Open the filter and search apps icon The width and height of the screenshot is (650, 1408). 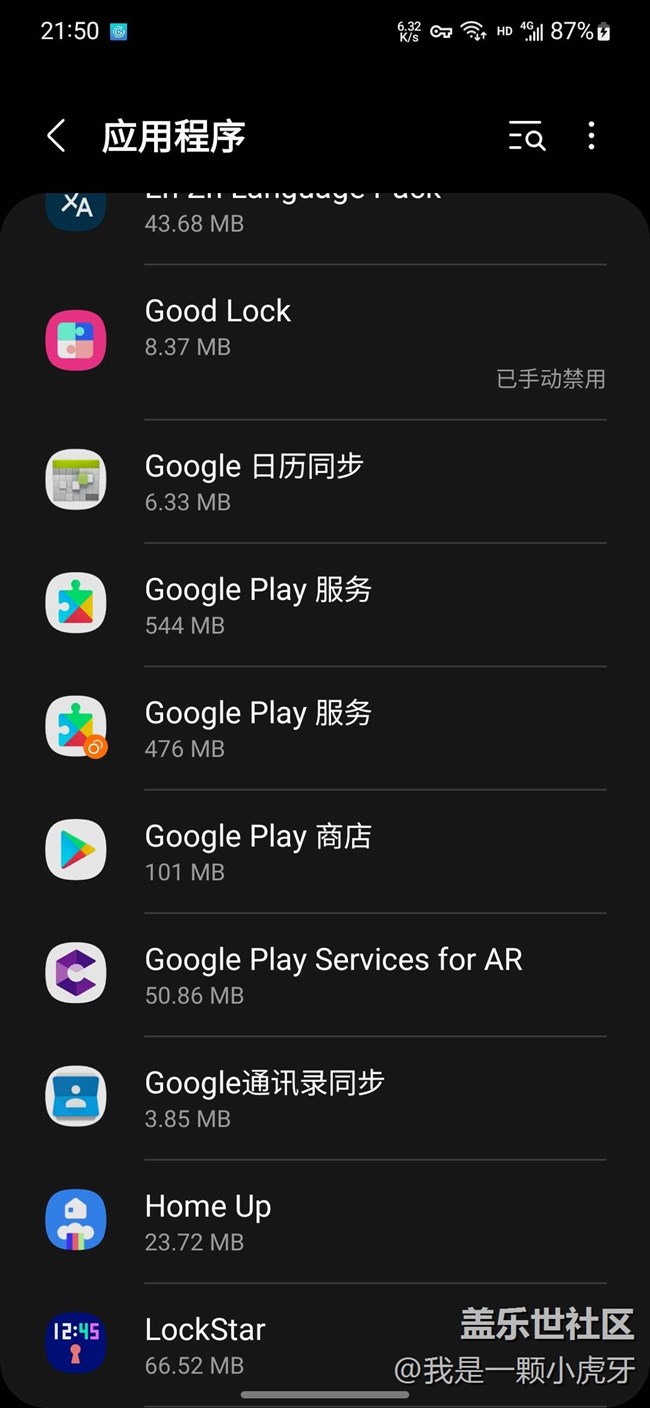click(526, 136)
